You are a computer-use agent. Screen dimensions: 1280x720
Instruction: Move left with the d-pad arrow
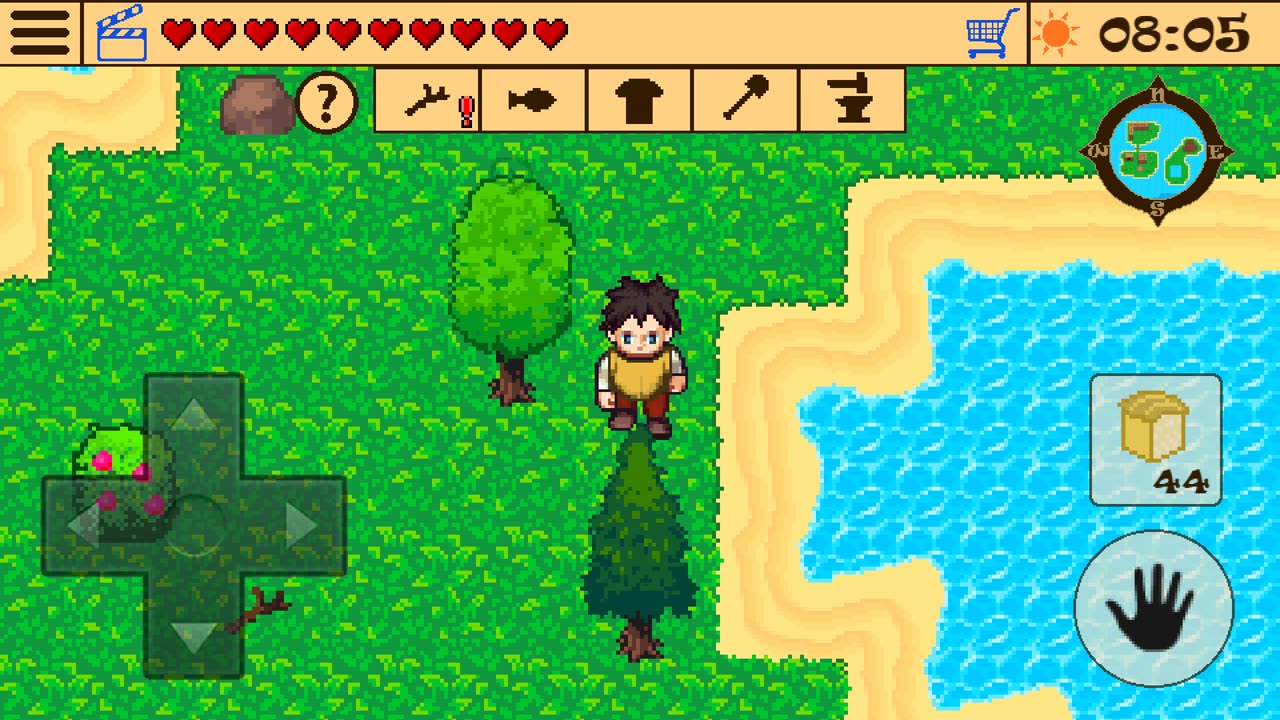(84, 525)
